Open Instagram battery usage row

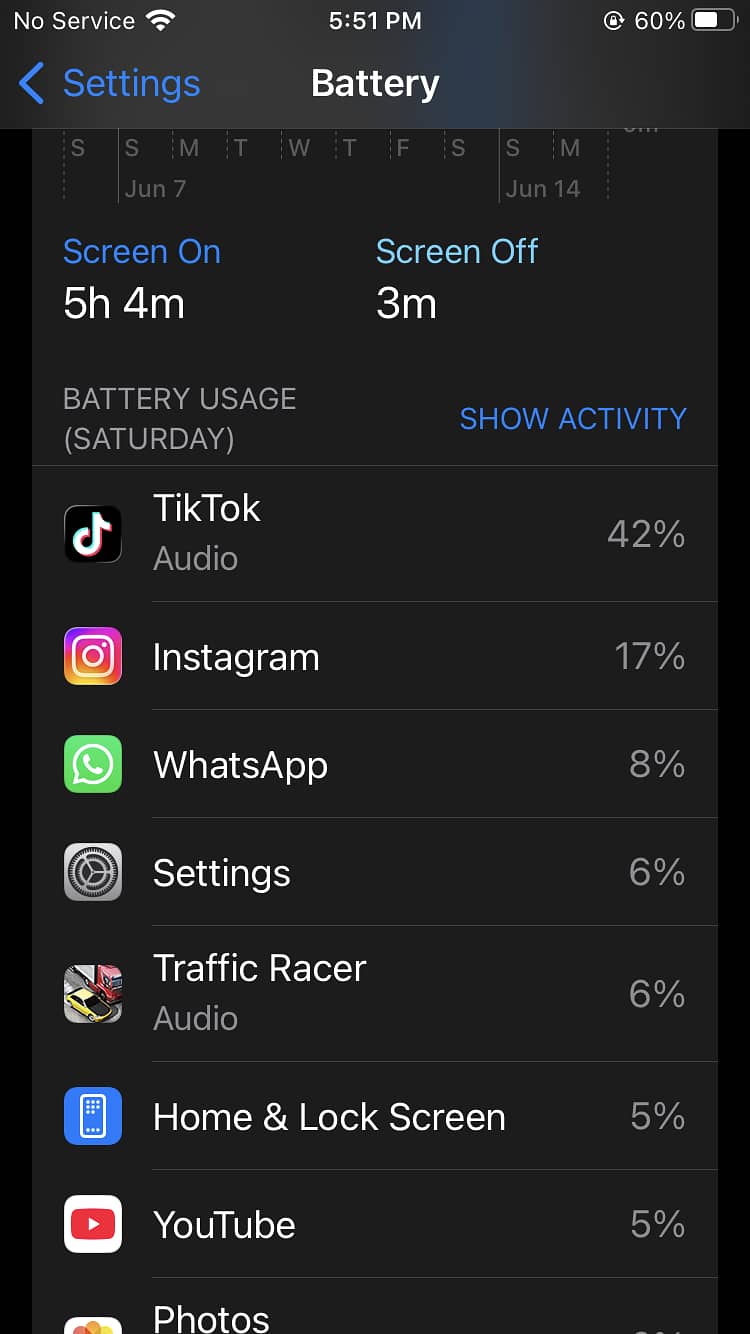375,656
